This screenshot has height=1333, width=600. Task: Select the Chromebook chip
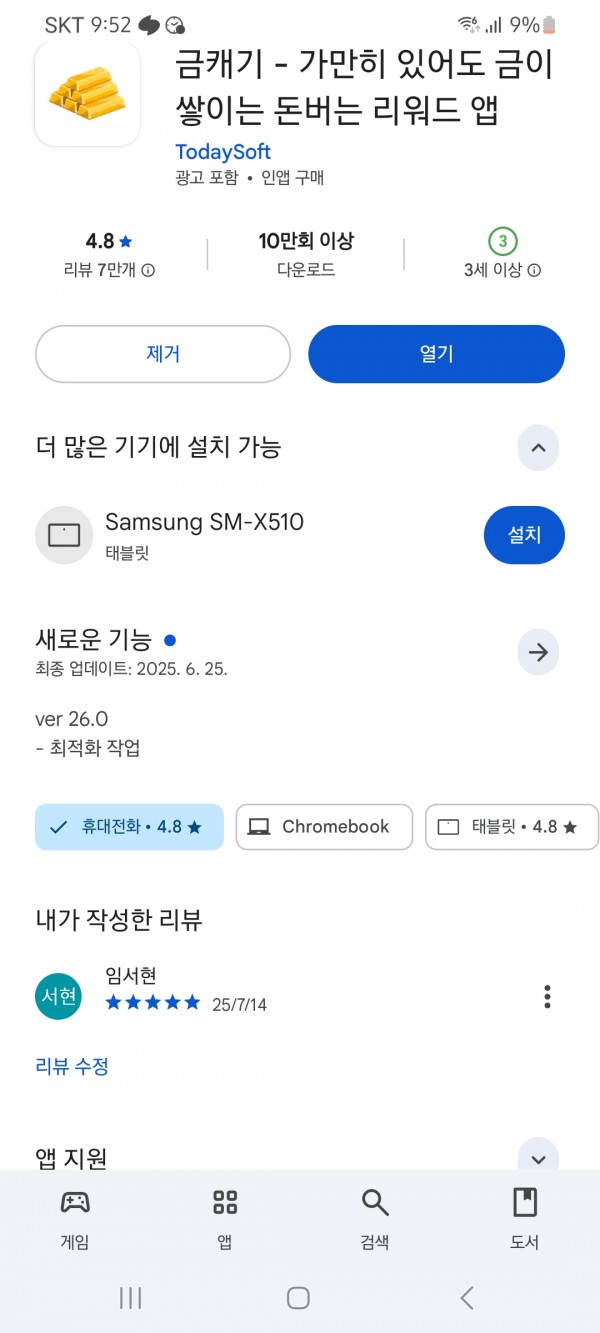(x=324, y=827)
